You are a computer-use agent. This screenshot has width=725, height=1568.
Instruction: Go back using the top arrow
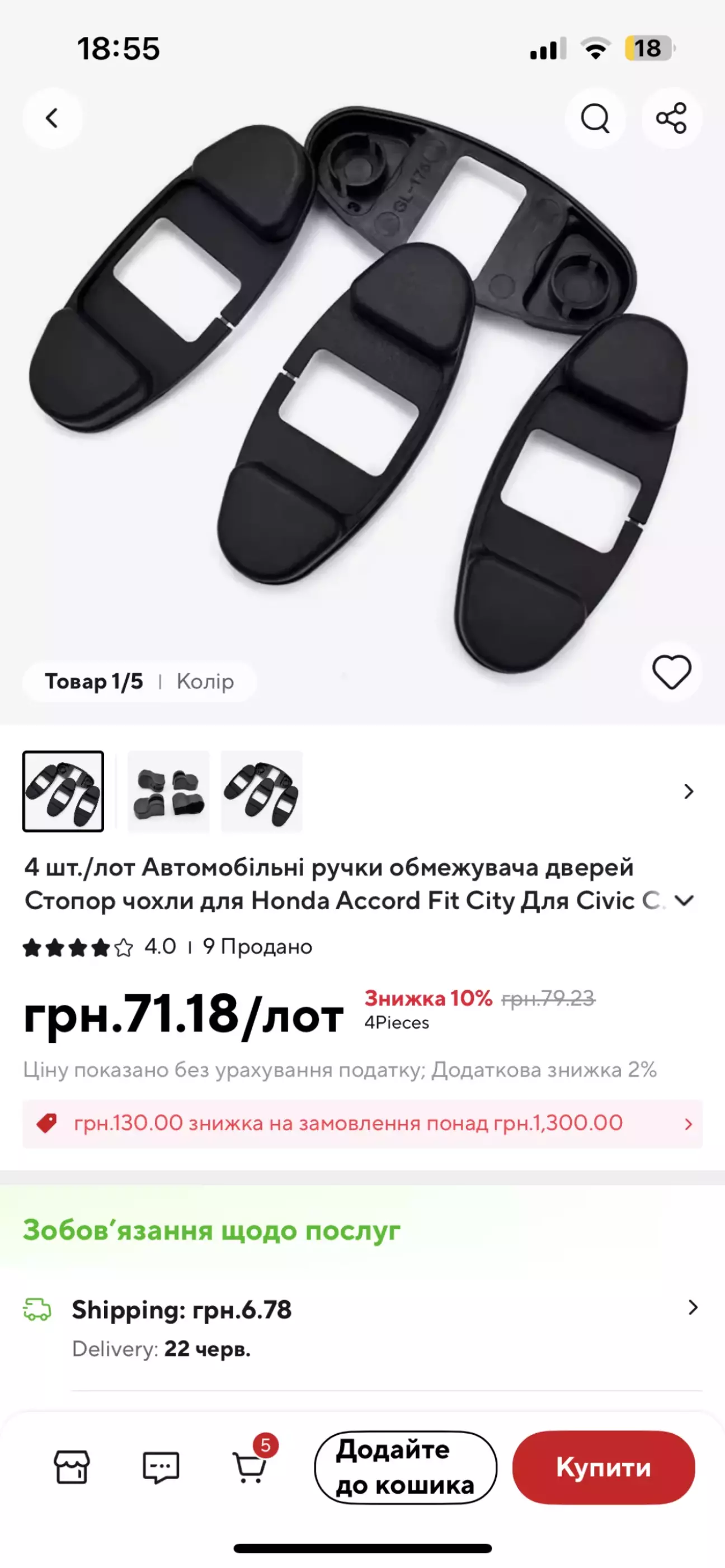click(x=53, y=118)
